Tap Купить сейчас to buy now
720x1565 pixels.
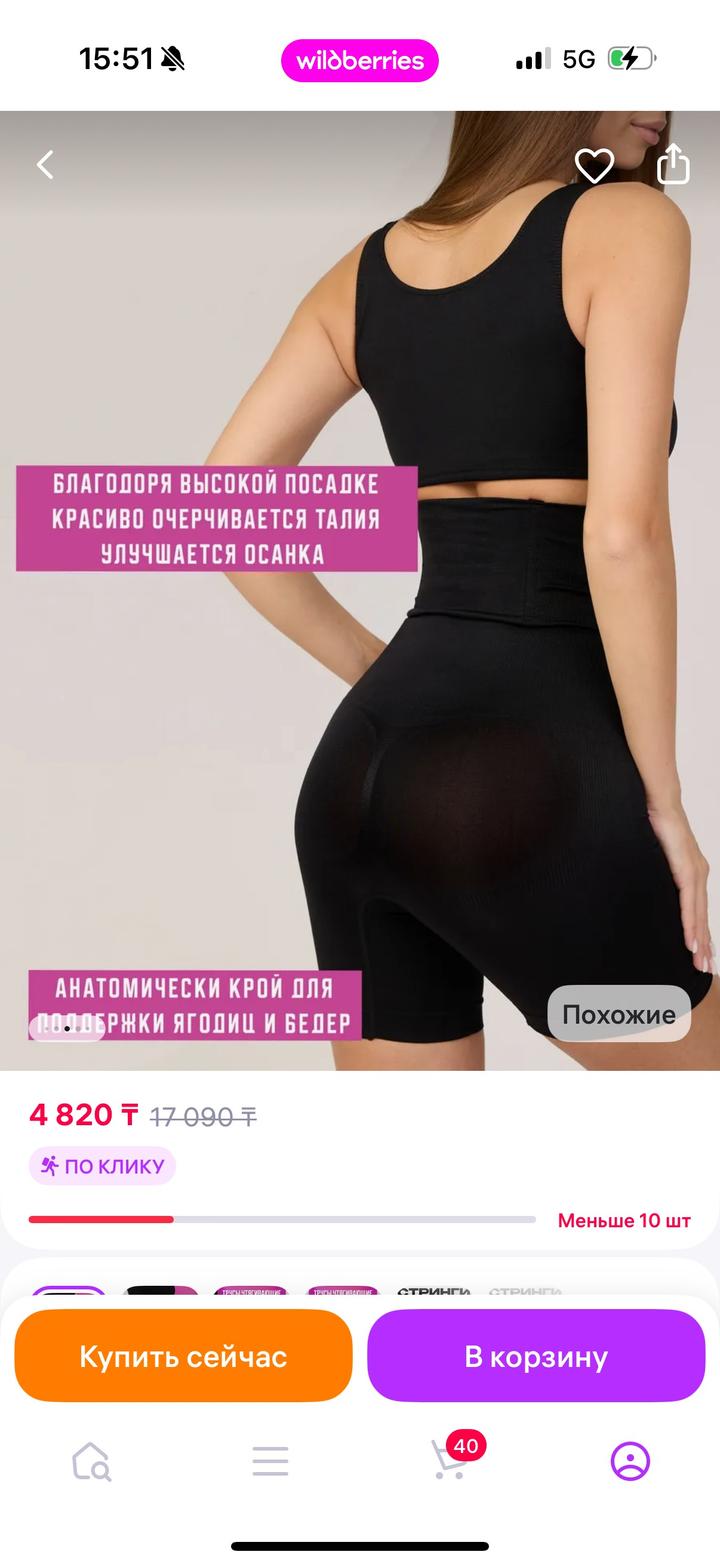[183, 1356]
